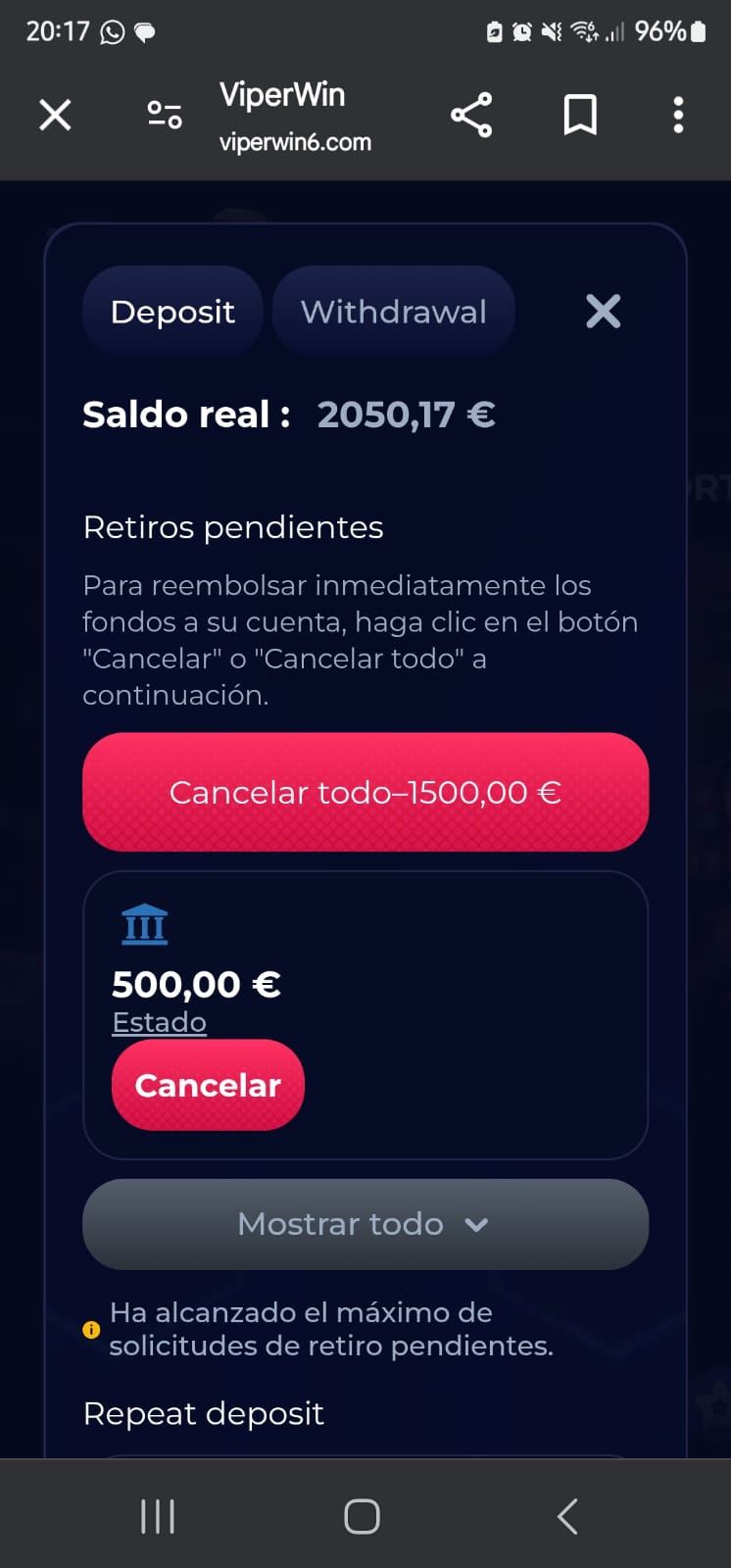Bookmark this page
The width and height of the screenshot is (731, 1568).
click(580, 116)
